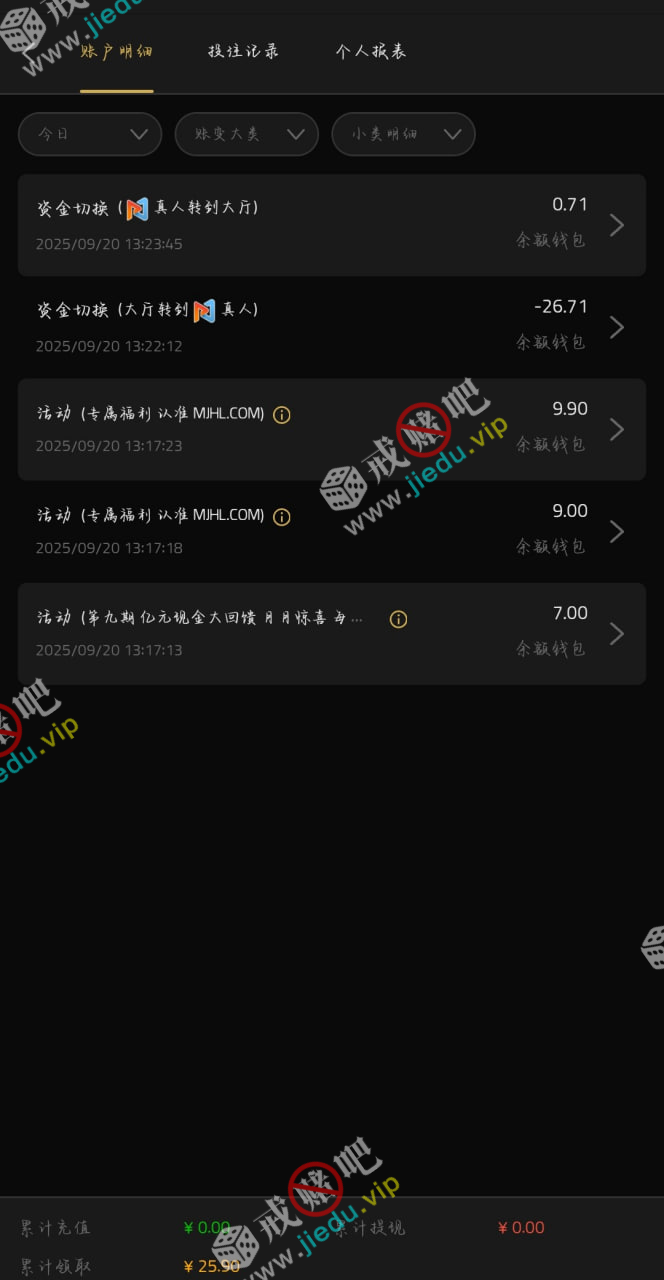Switch to the 投注记录 tab
Screen dimensions: 664x1280
tap(243, 51)
